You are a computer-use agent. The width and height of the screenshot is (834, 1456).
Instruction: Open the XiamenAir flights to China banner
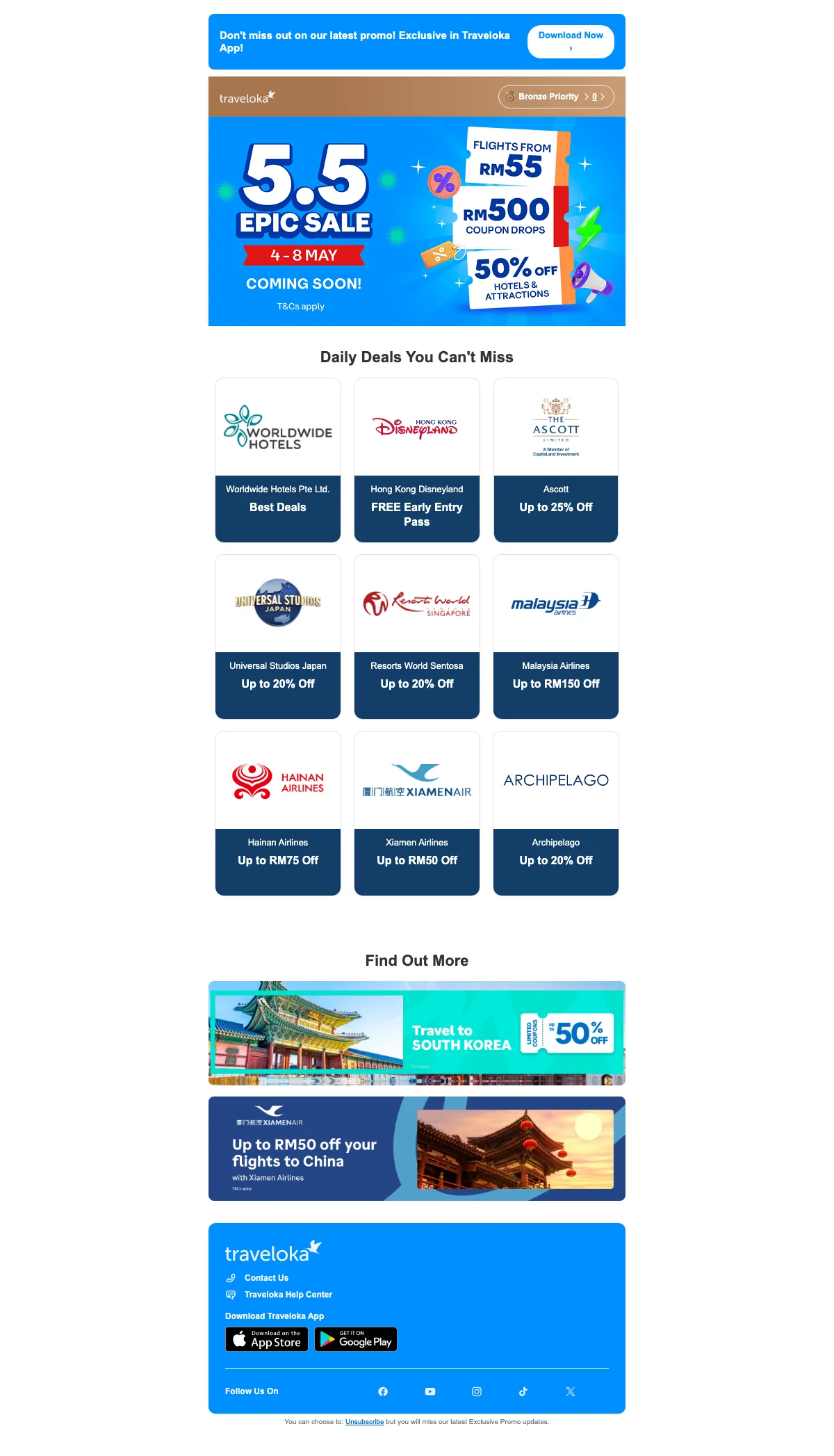(417, 1149)
